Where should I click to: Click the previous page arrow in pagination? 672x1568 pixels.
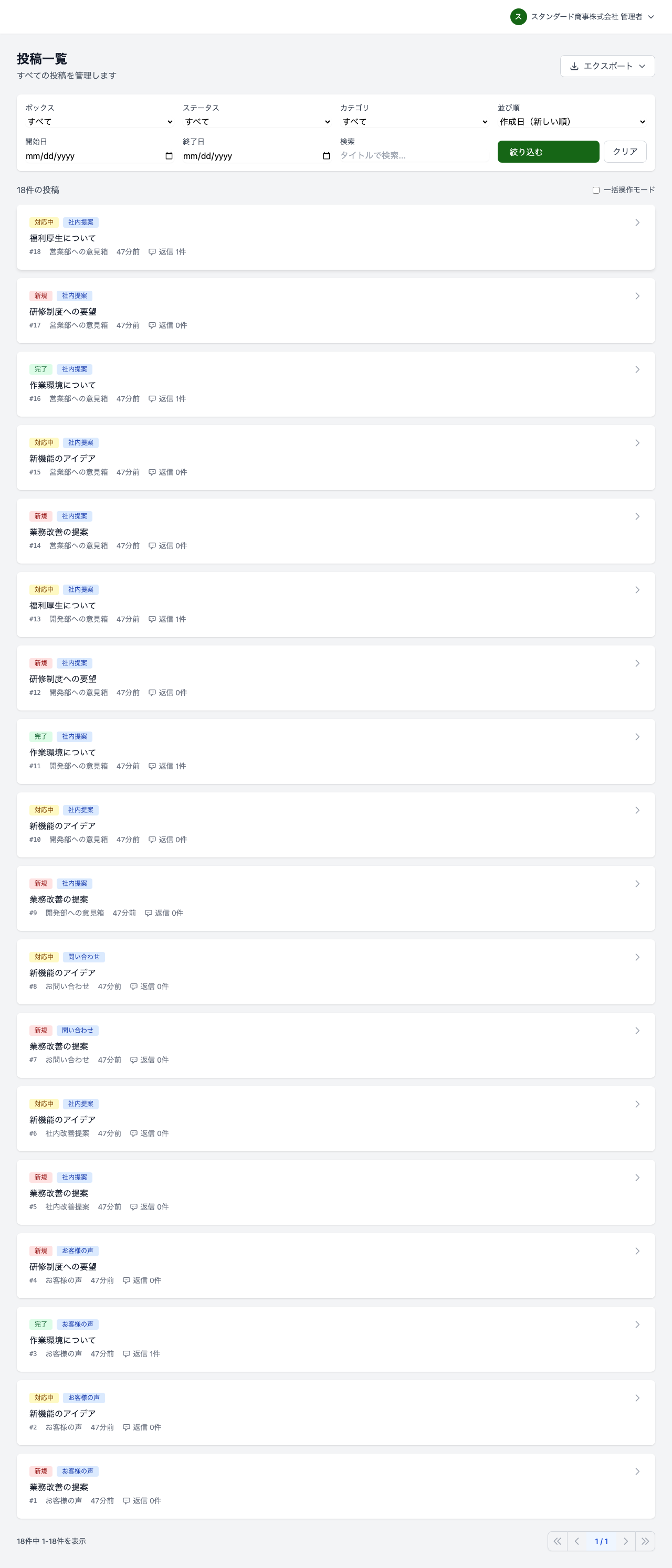coord(576,1542)
